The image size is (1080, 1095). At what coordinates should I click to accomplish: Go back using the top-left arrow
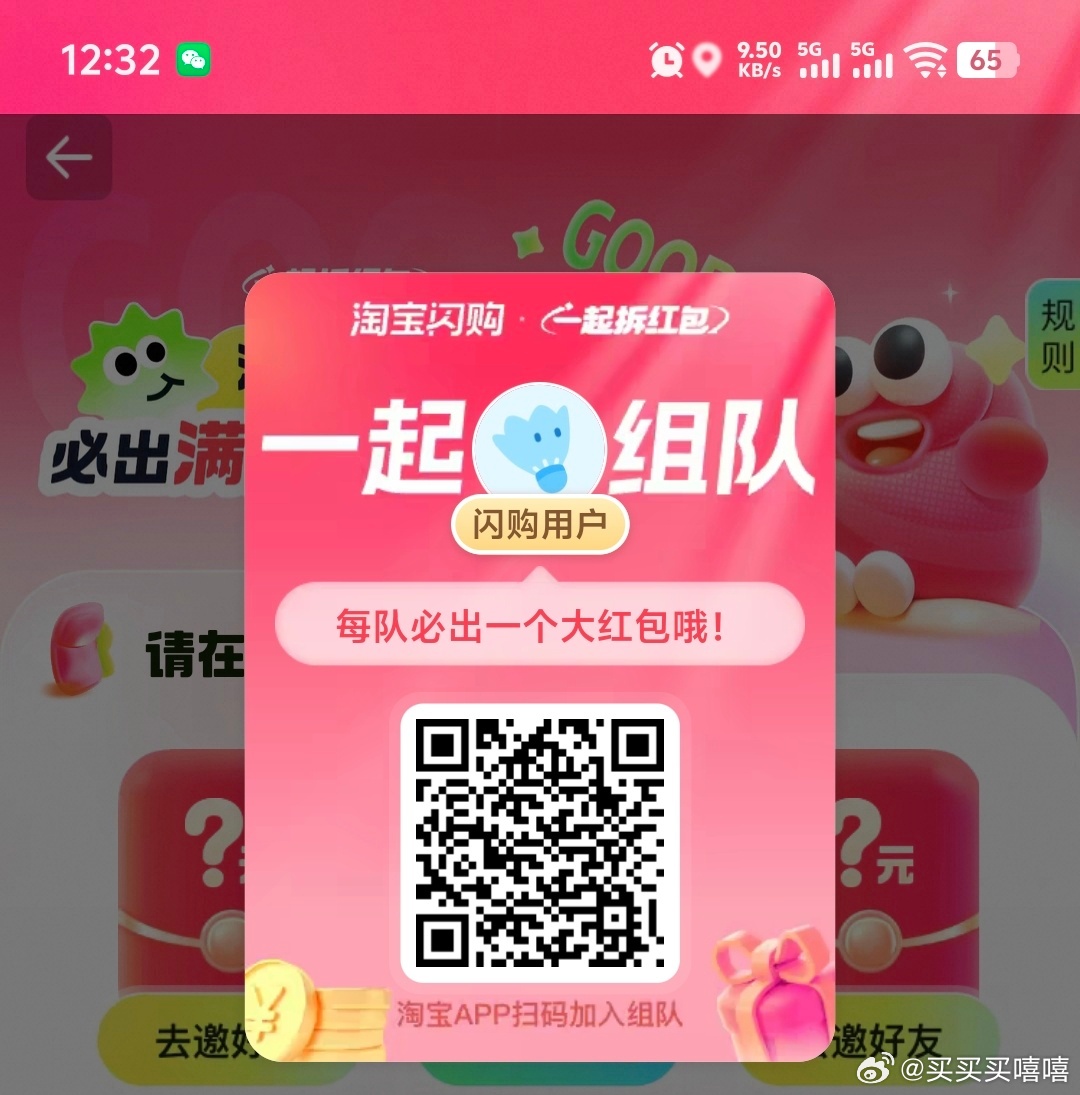click(x=68, y=157)
